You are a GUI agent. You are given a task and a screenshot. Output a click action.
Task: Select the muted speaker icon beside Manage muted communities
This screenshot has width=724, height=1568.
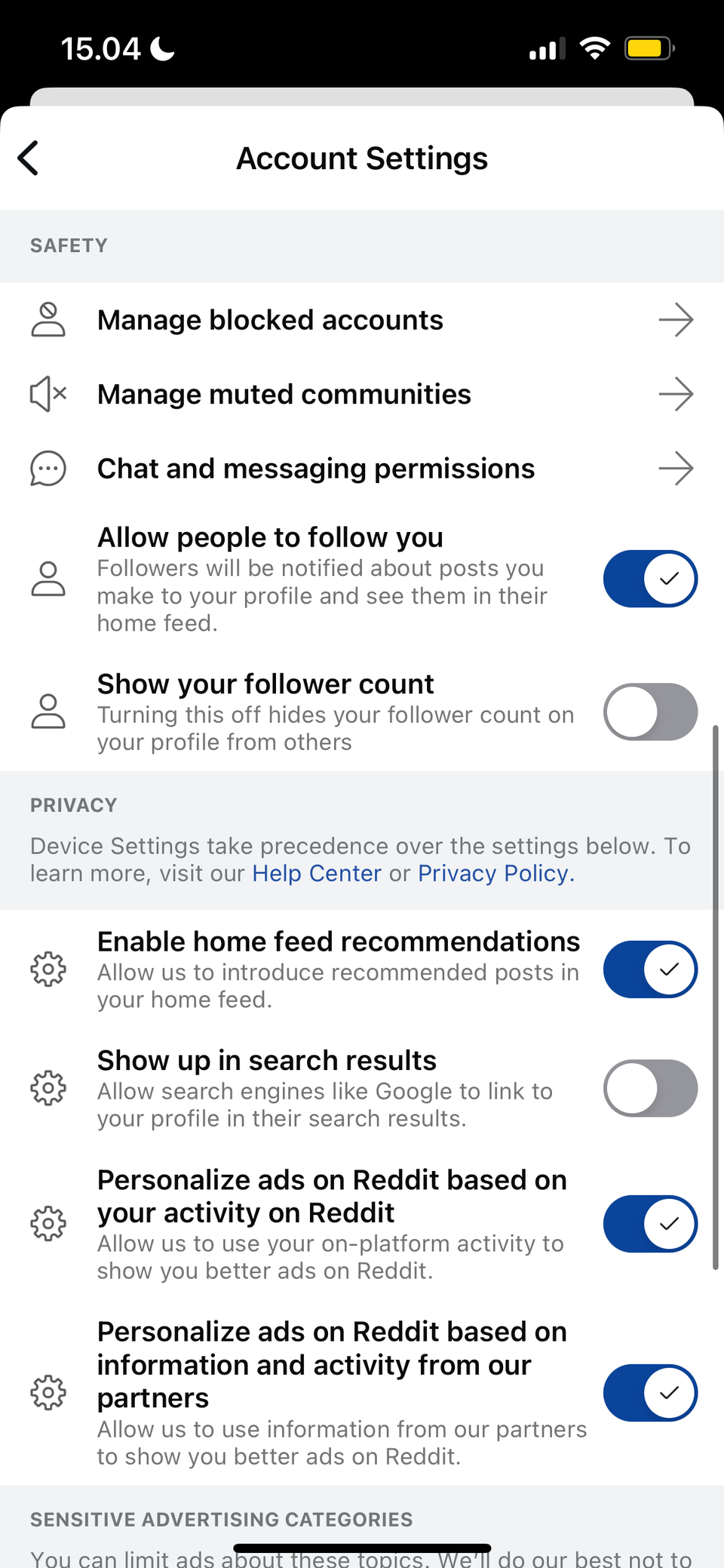click(x=48, y=393)
